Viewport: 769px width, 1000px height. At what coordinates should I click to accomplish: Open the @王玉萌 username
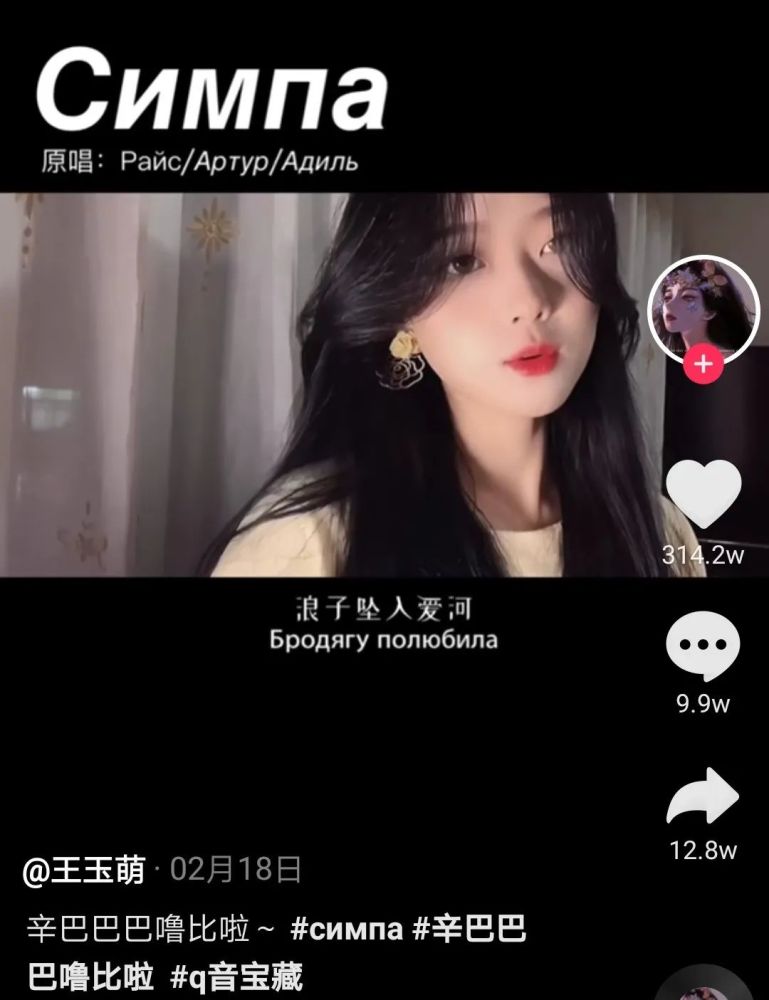coord(85,869)
